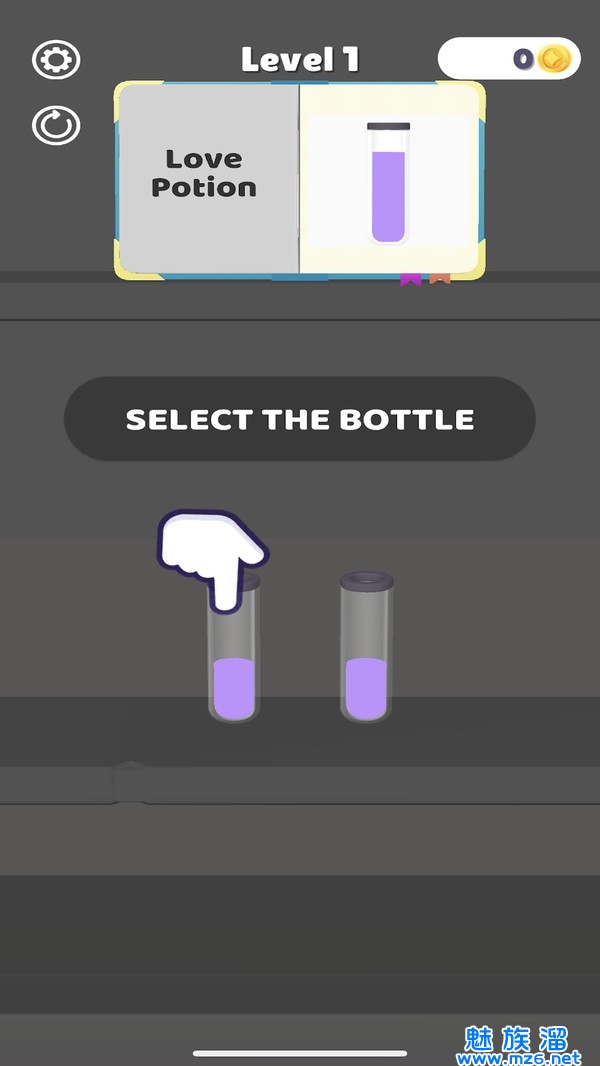Select the bottle with the dark cap

(x=366, y=650)
